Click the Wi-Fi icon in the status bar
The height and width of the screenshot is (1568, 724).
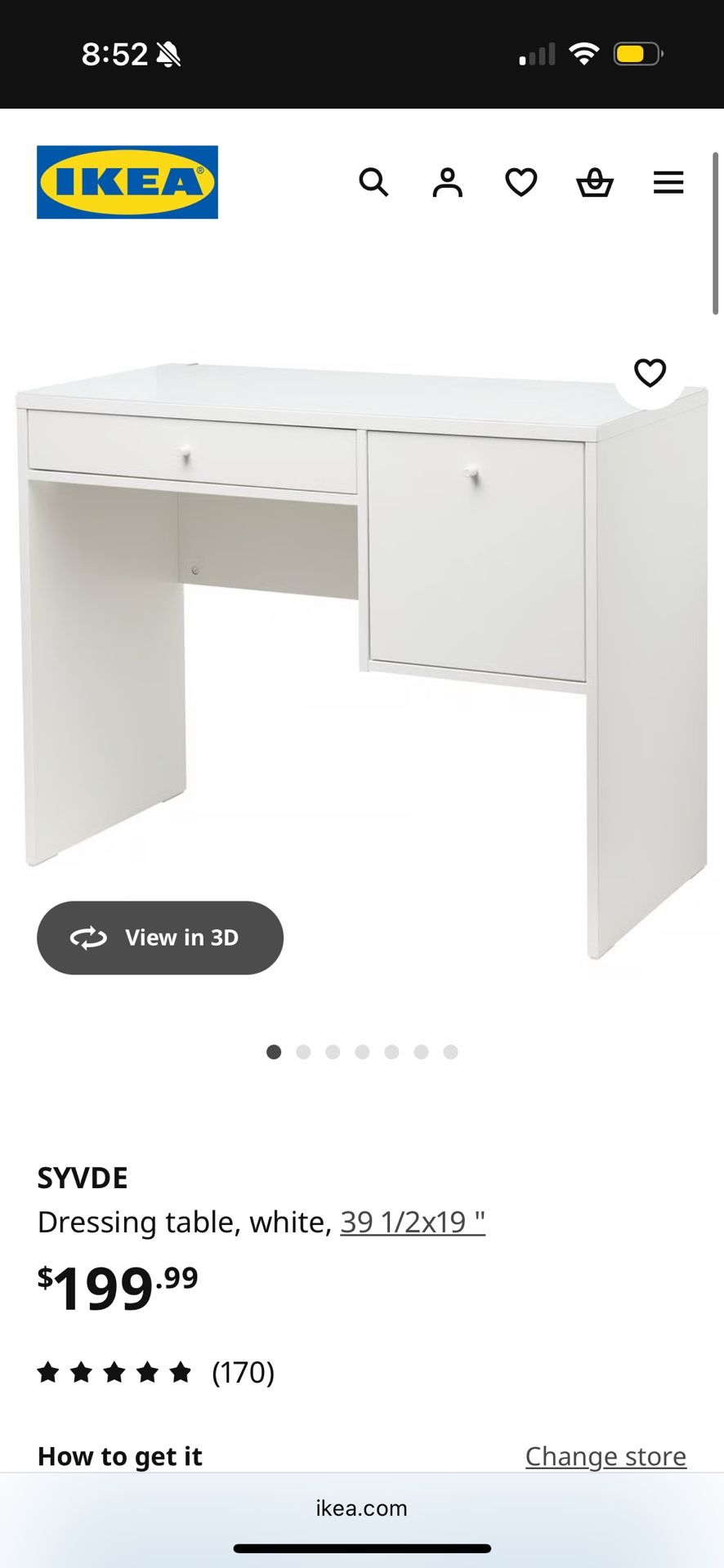tap(585, 52)
